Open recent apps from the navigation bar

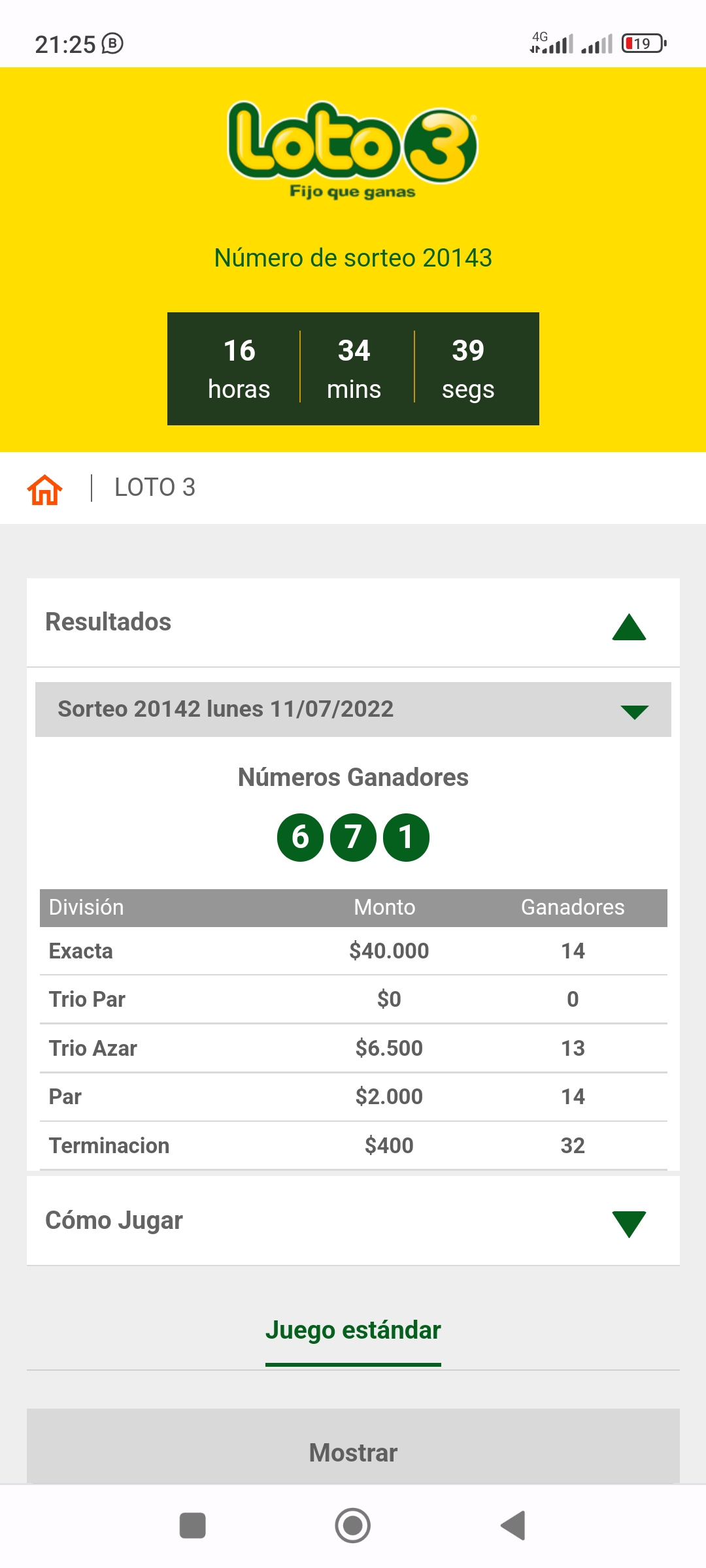pos(192,1526)
